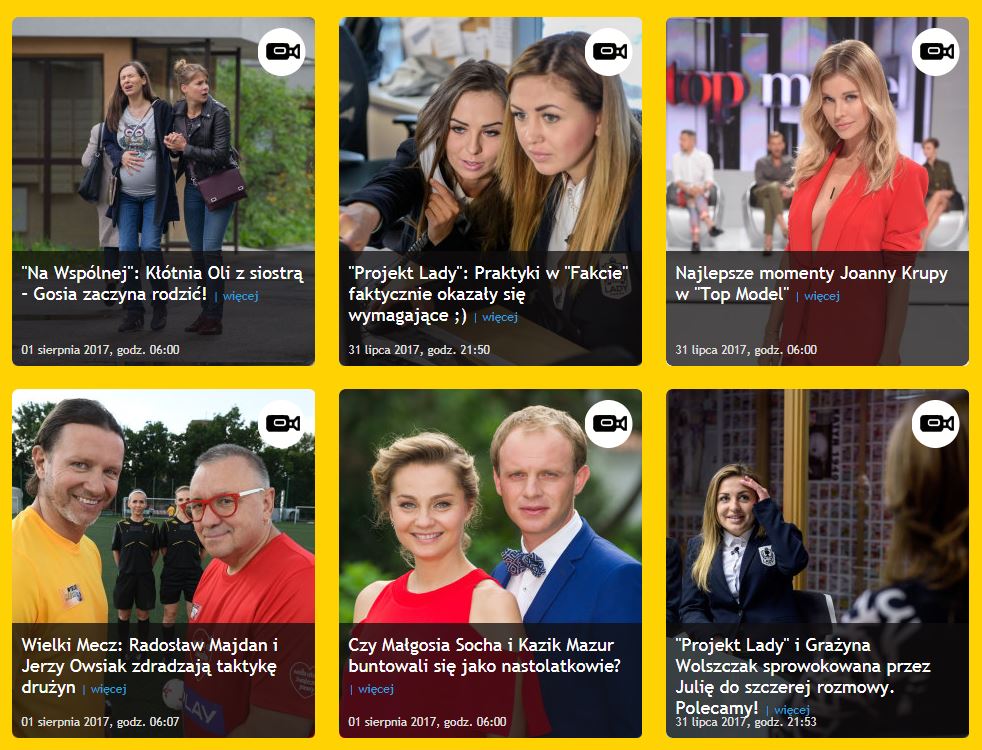Play video on the "Na Wspólnej" card
This screenshot has height=750, width=982.
[x=281, y=52]
